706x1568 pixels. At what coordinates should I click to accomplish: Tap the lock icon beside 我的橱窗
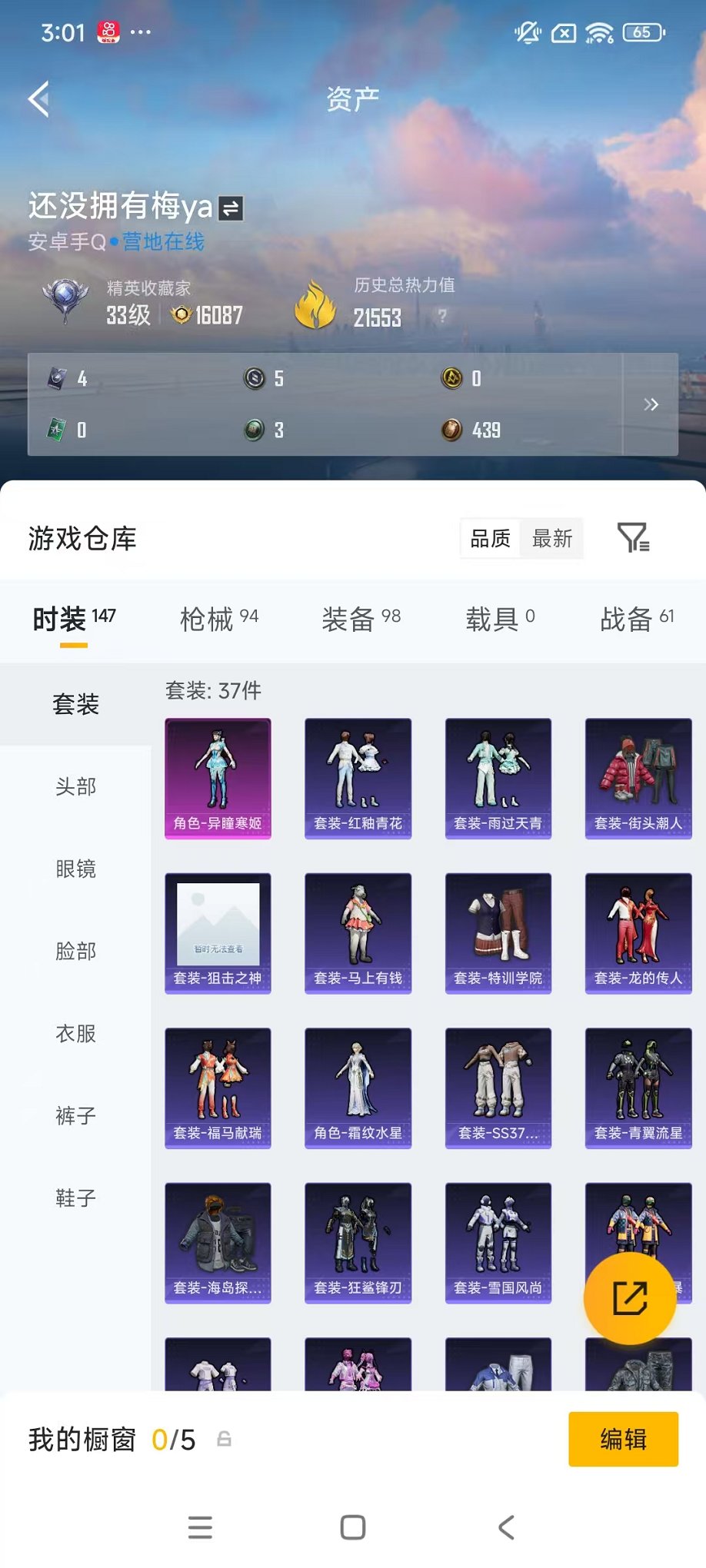[x=224, y=1440]
